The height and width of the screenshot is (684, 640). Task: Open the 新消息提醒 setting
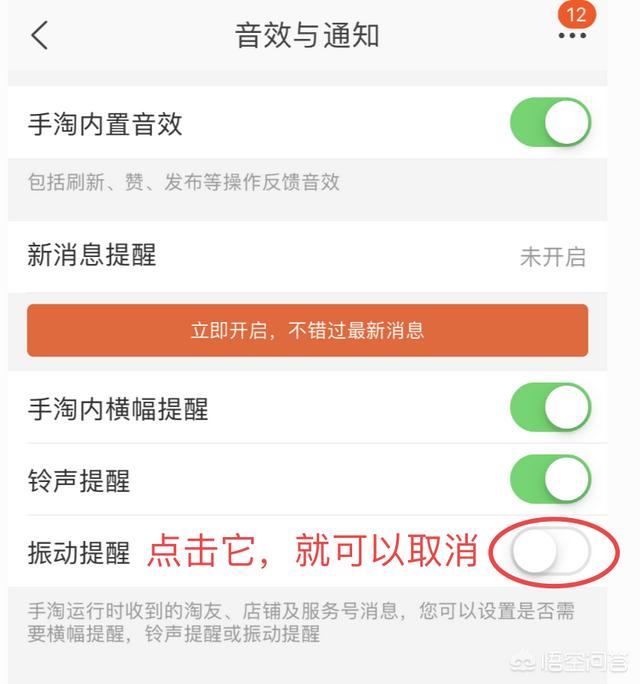pyautogui.click(x=306, y=255)
